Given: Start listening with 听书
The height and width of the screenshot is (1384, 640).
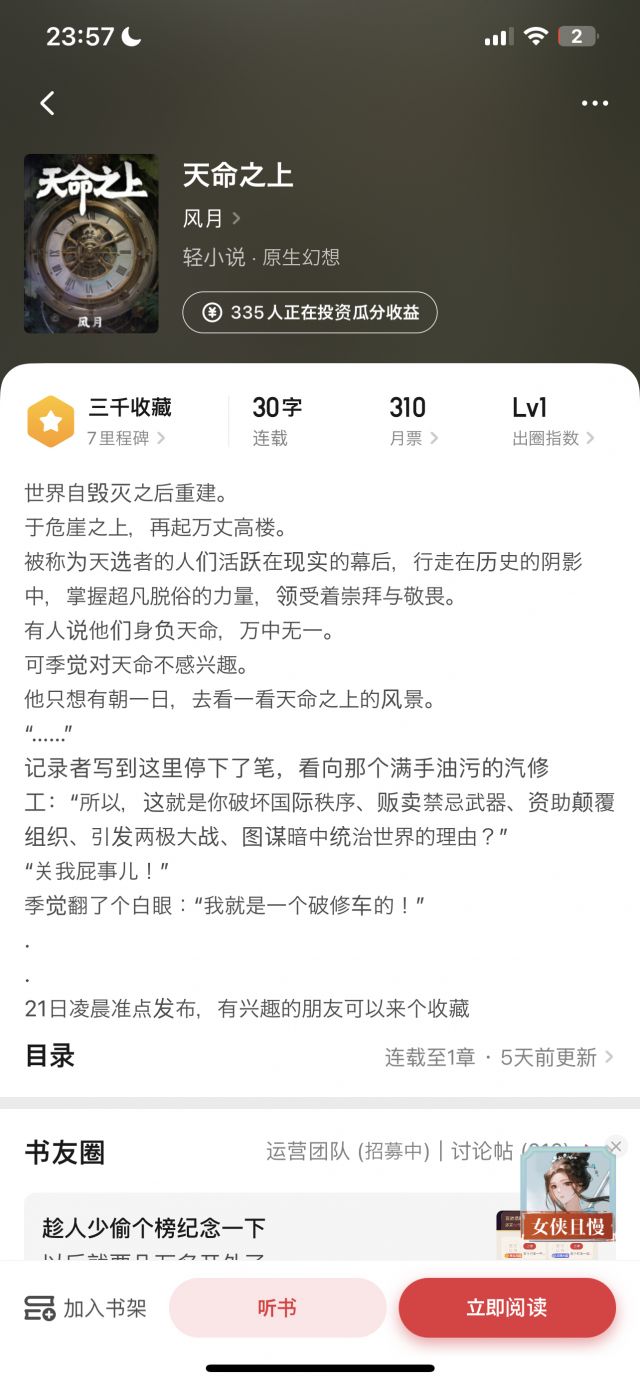Looking at the screenshot, I should tap(277, 1307).
